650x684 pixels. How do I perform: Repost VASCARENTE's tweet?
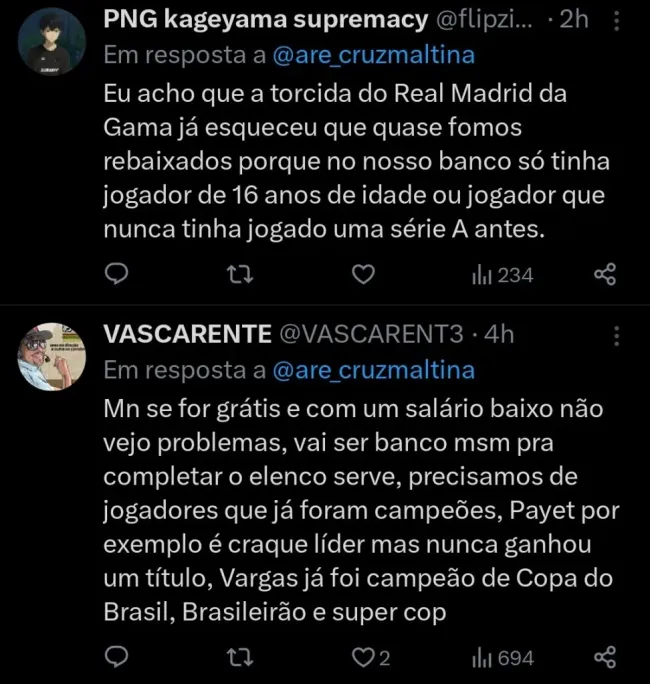pyautogui.click(x=241, y=657)
